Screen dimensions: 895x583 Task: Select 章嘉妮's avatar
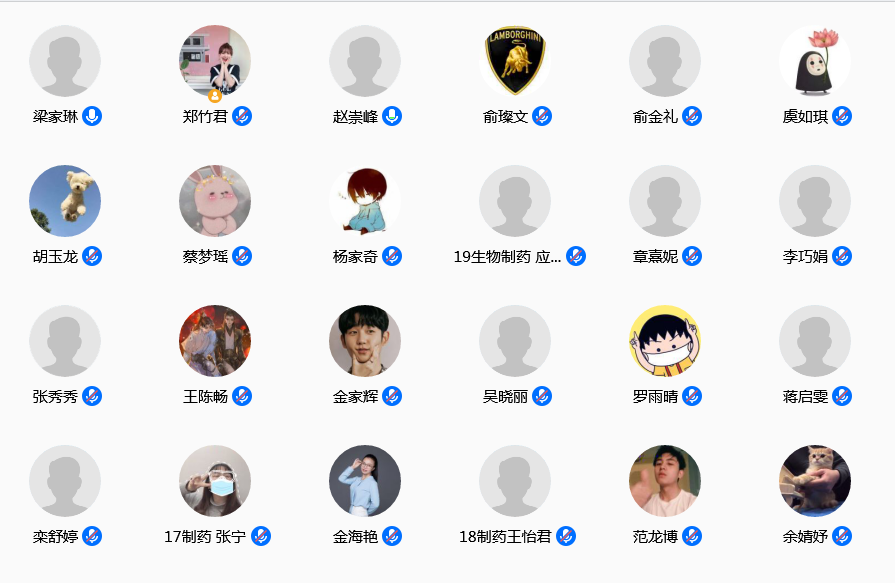[x=665, y=201]
